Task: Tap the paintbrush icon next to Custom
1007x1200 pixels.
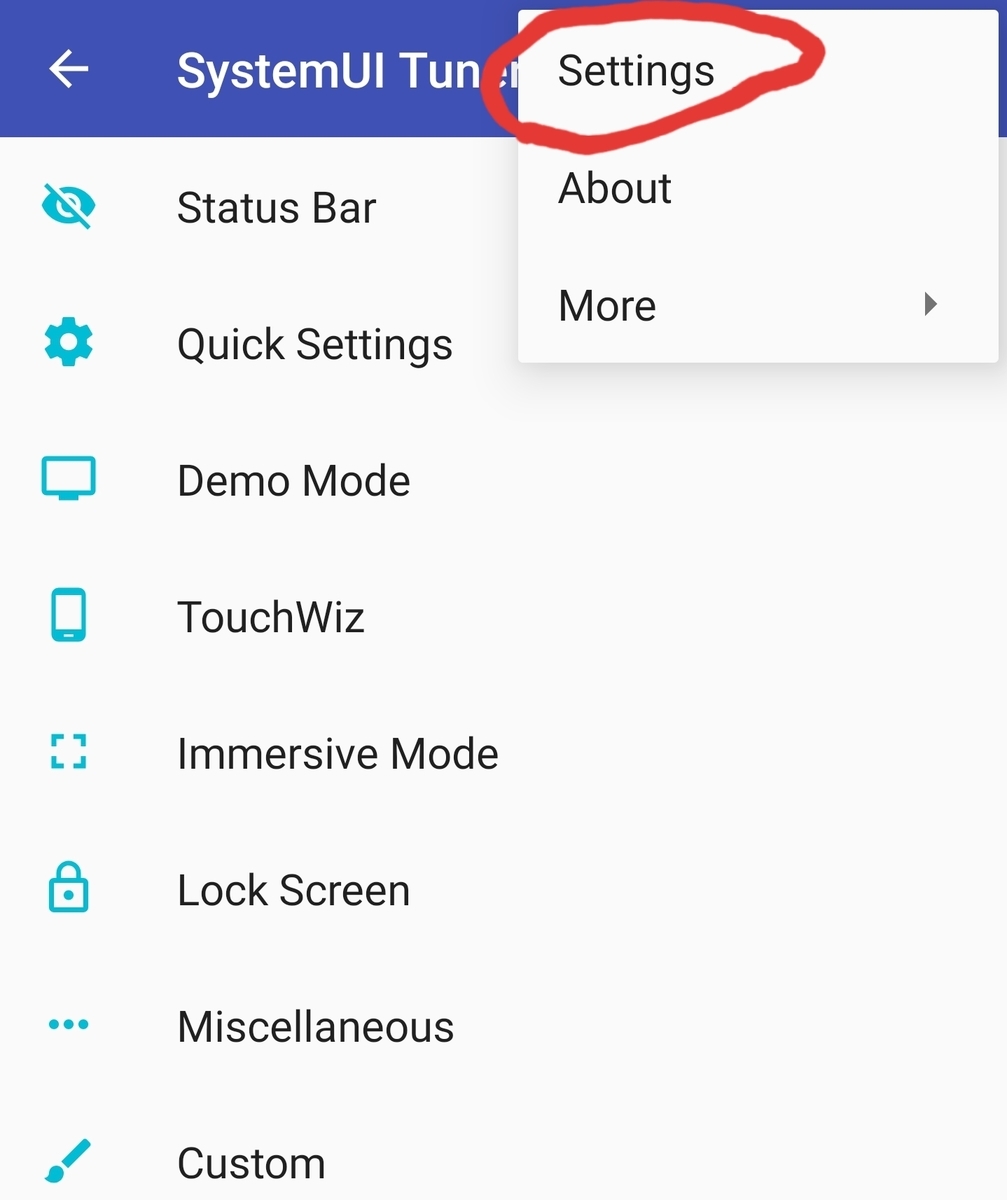Action: pos(67,1162)
